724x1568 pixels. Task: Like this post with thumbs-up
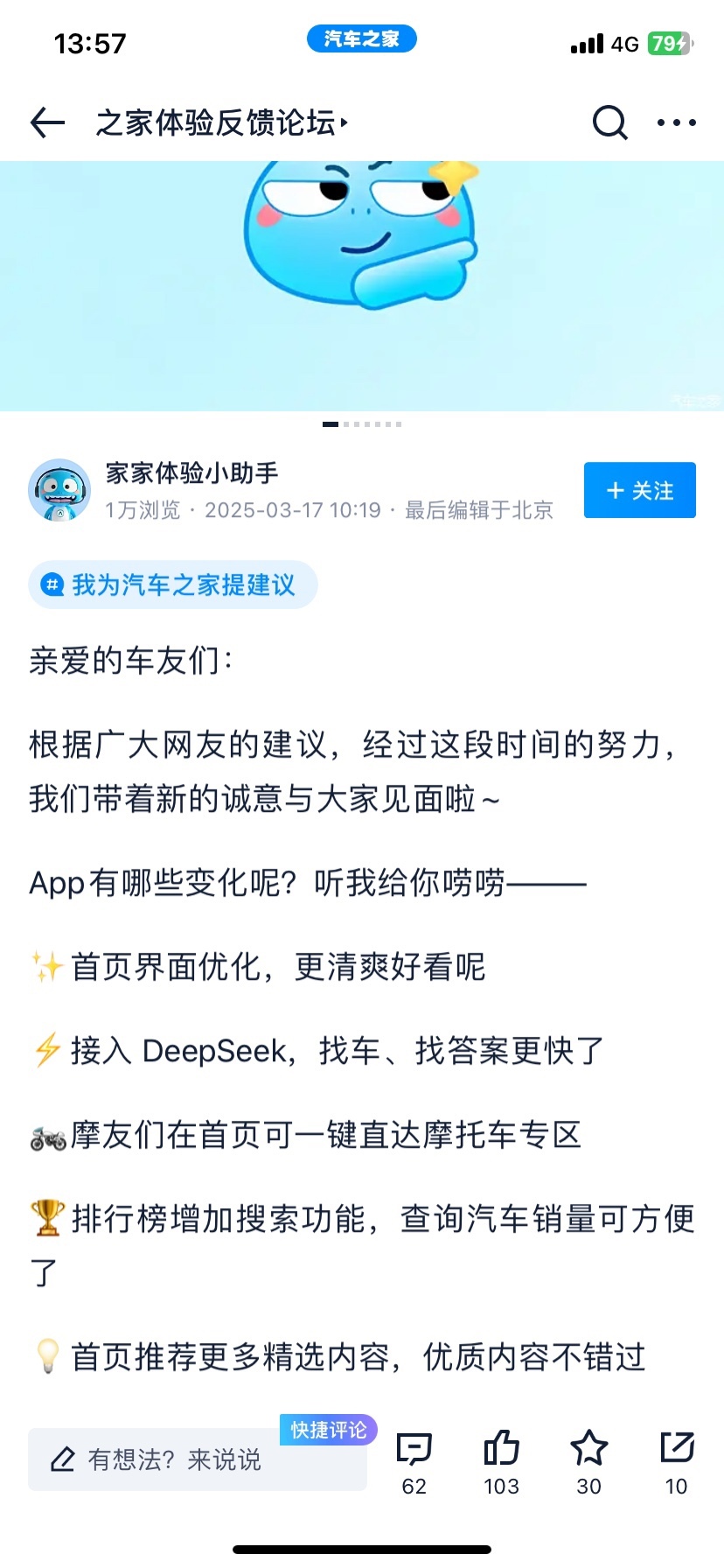coord(502,1461)
